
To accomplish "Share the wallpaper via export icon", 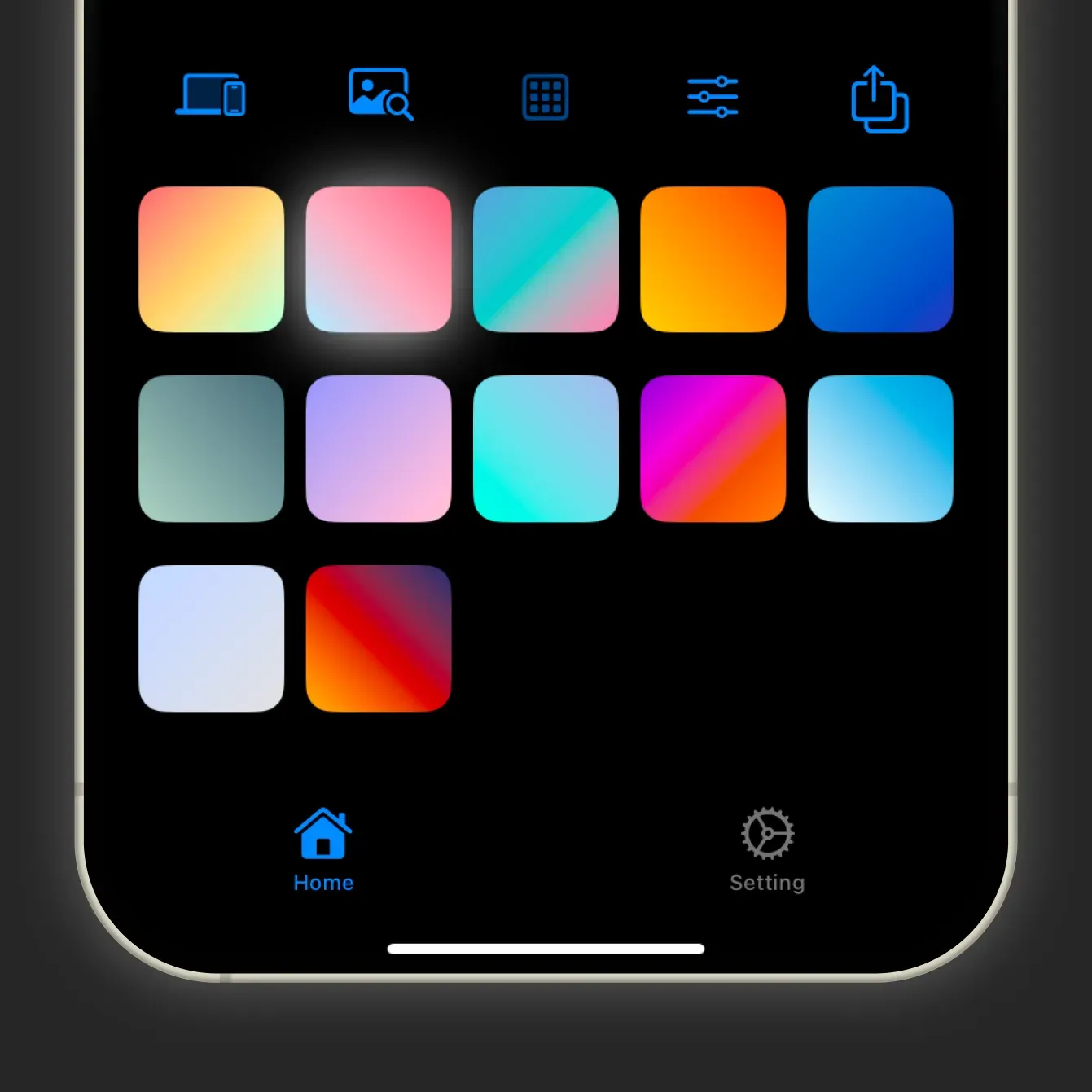I will (x=879, y=99).
